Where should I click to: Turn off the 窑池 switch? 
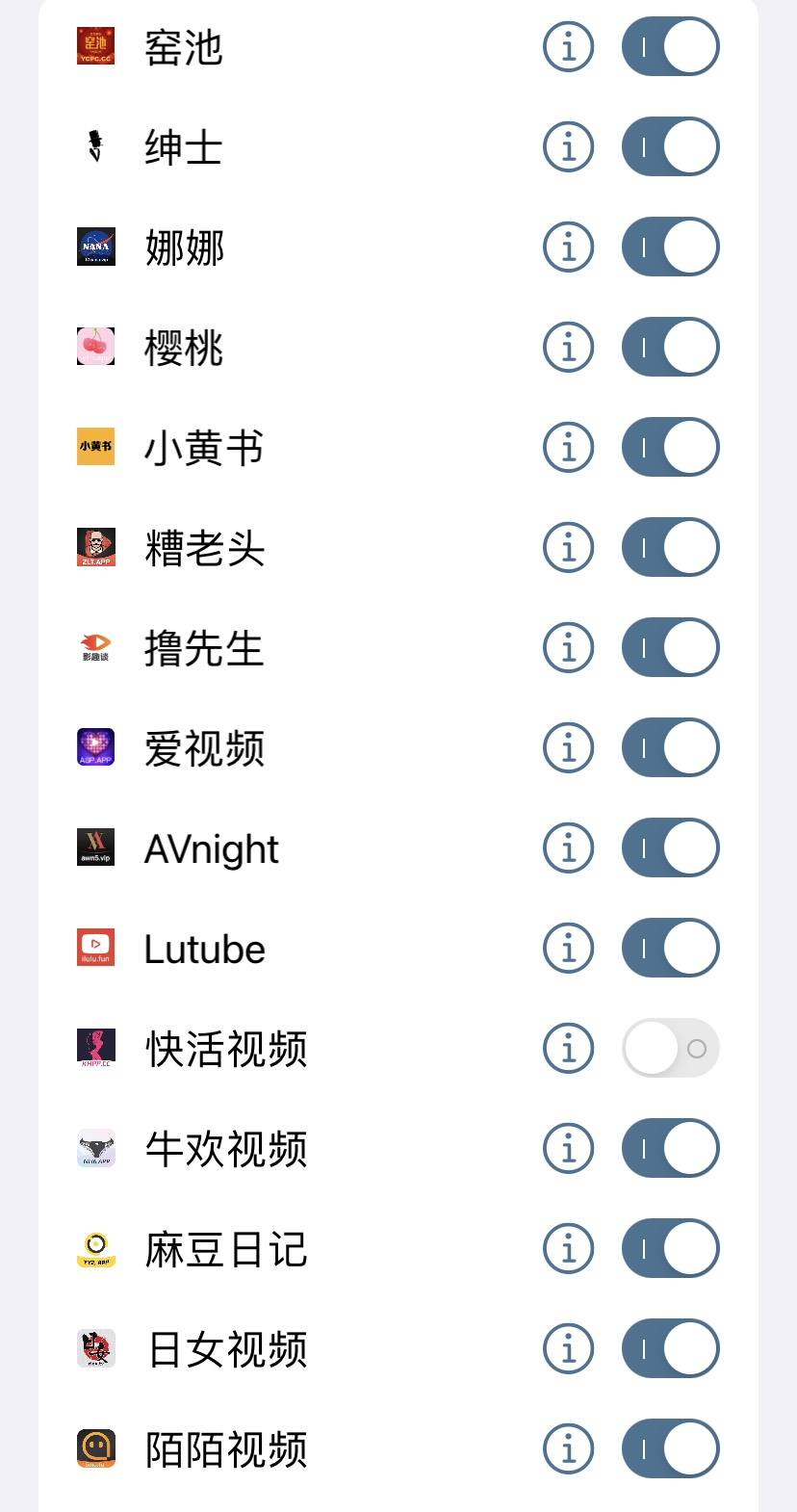tap(671, 46)
